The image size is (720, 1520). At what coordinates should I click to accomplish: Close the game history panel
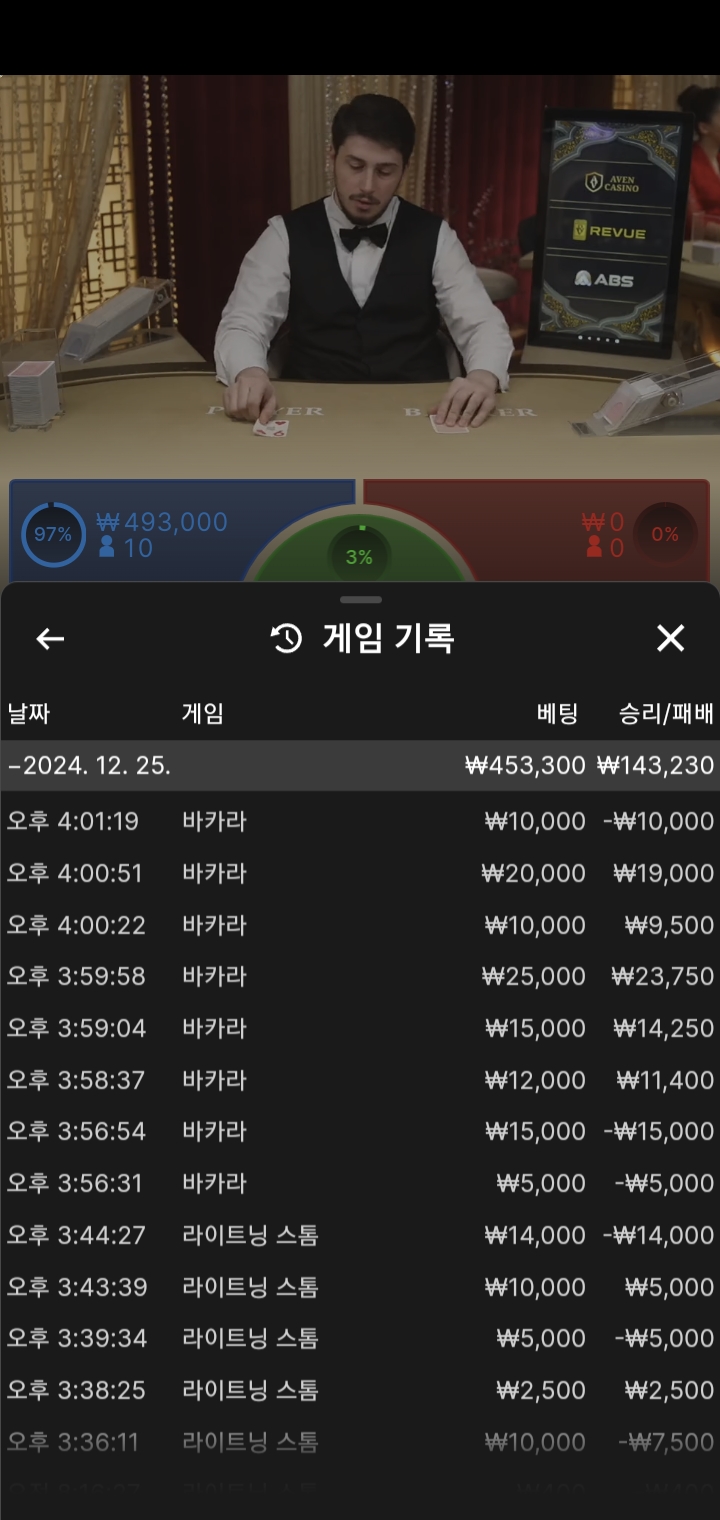[670, 638]
